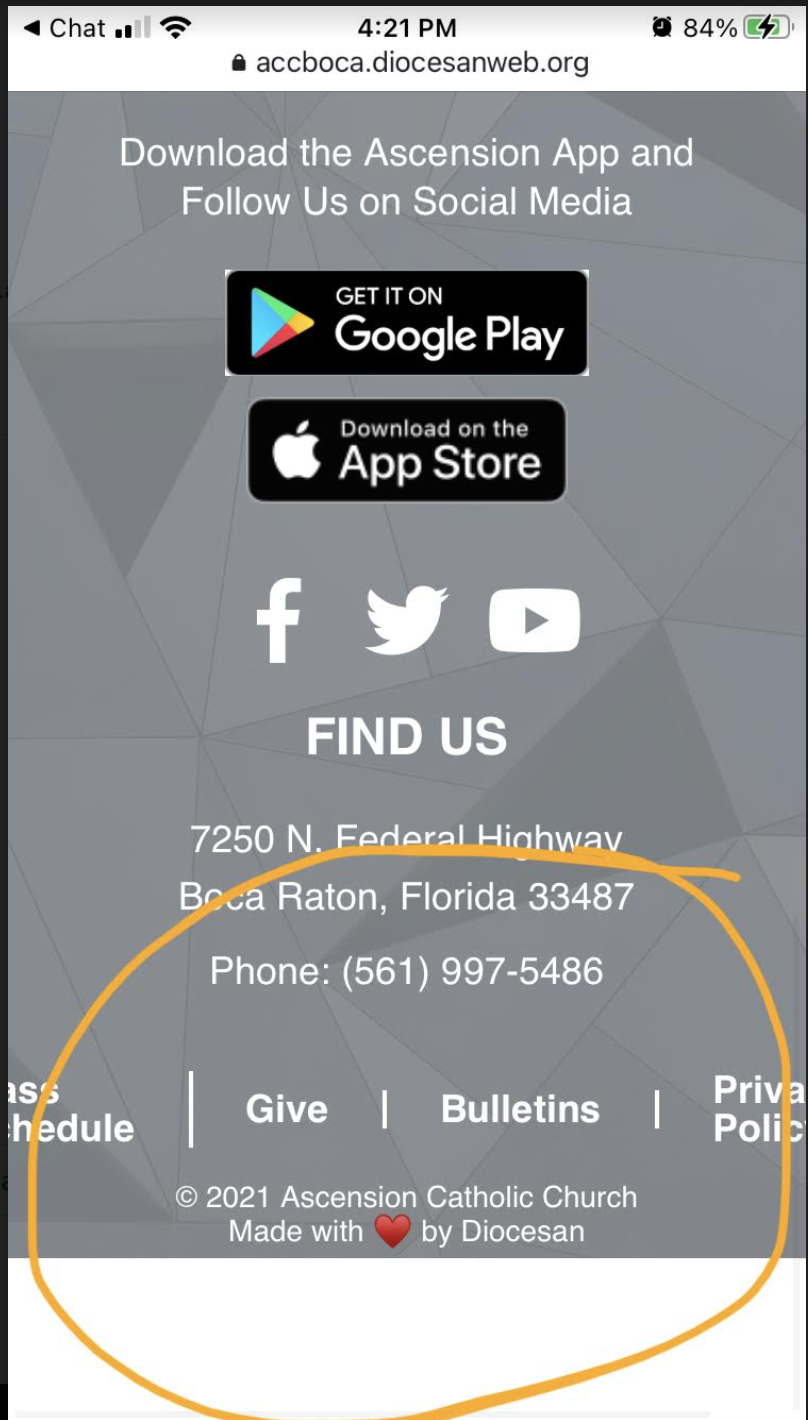The image size is (808, 1420).
Task: Open the Mass Schedule footer link
Action: 68,1110
